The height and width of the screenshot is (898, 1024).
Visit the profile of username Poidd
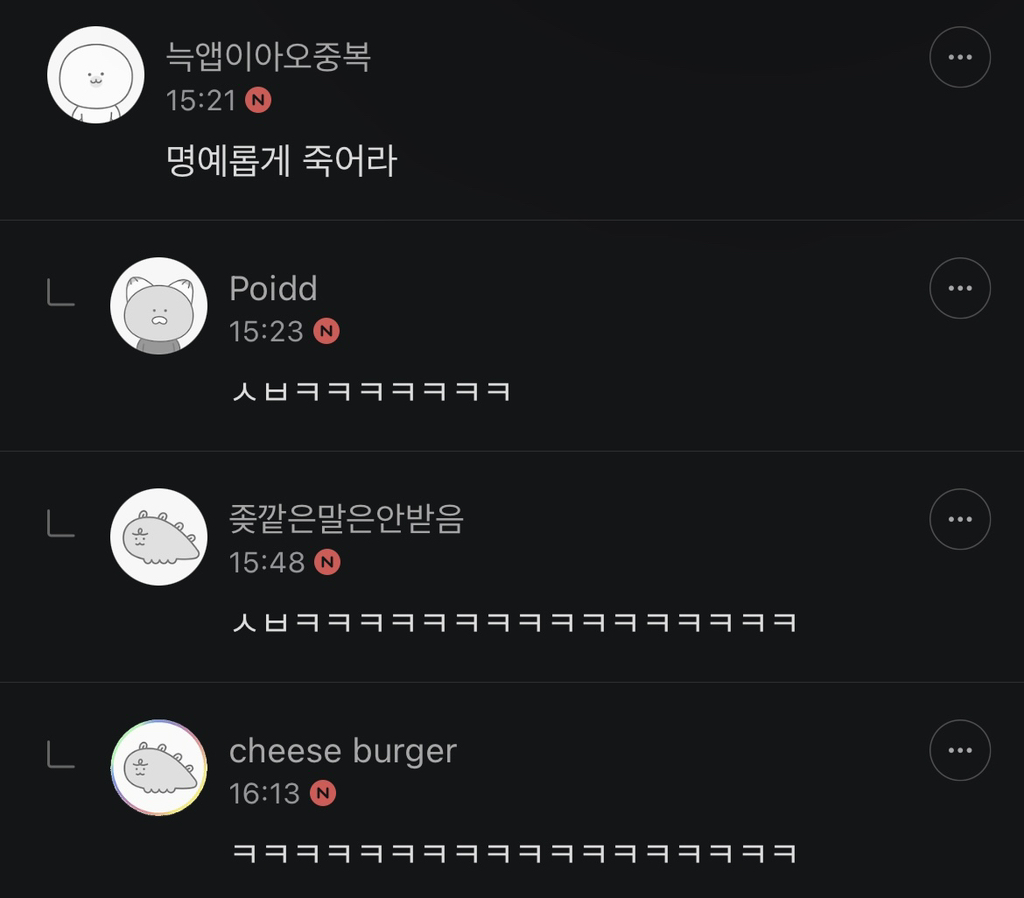pos(273,288)
